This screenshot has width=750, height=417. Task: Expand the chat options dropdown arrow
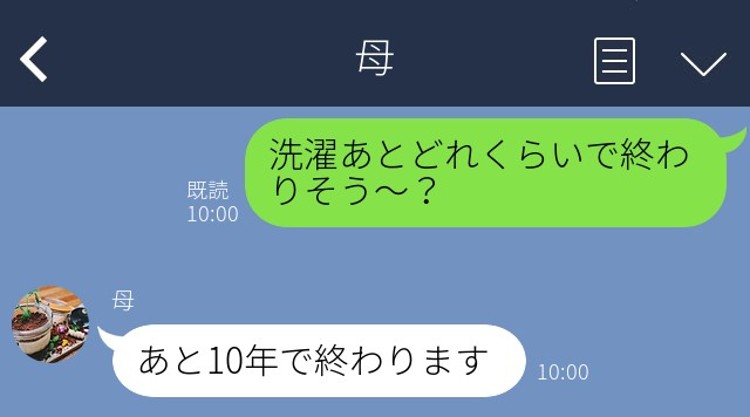tap(703, 63)
